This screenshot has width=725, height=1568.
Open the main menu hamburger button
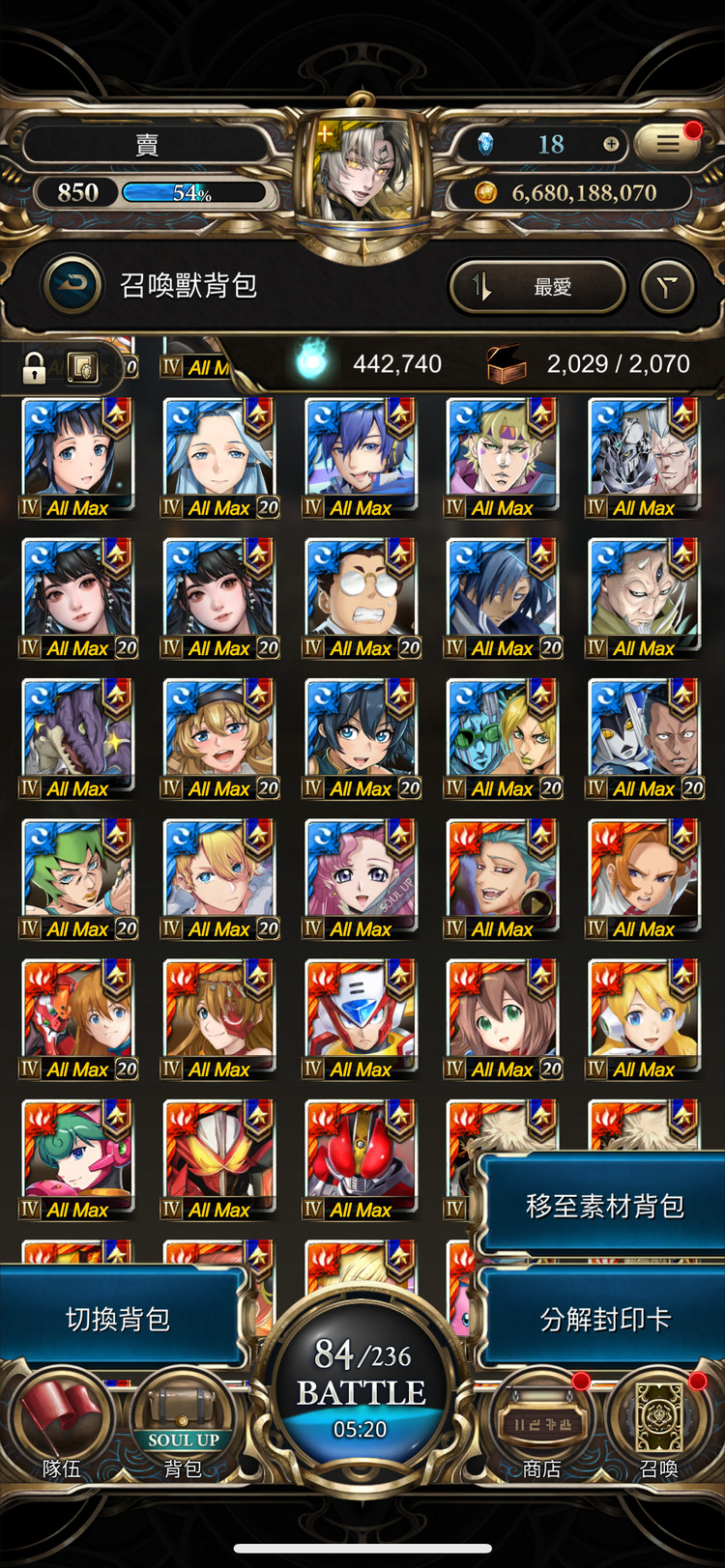point(668,143)
